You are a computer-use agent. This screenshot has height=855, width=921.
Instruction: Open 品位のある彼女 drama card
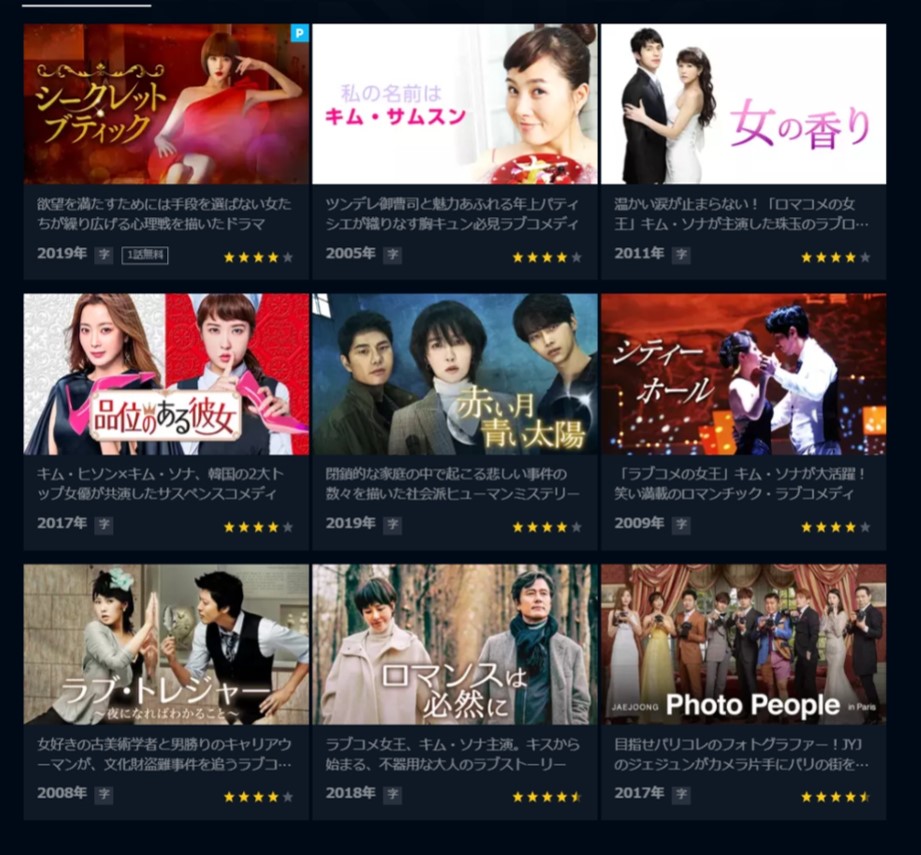pos(166,374)
